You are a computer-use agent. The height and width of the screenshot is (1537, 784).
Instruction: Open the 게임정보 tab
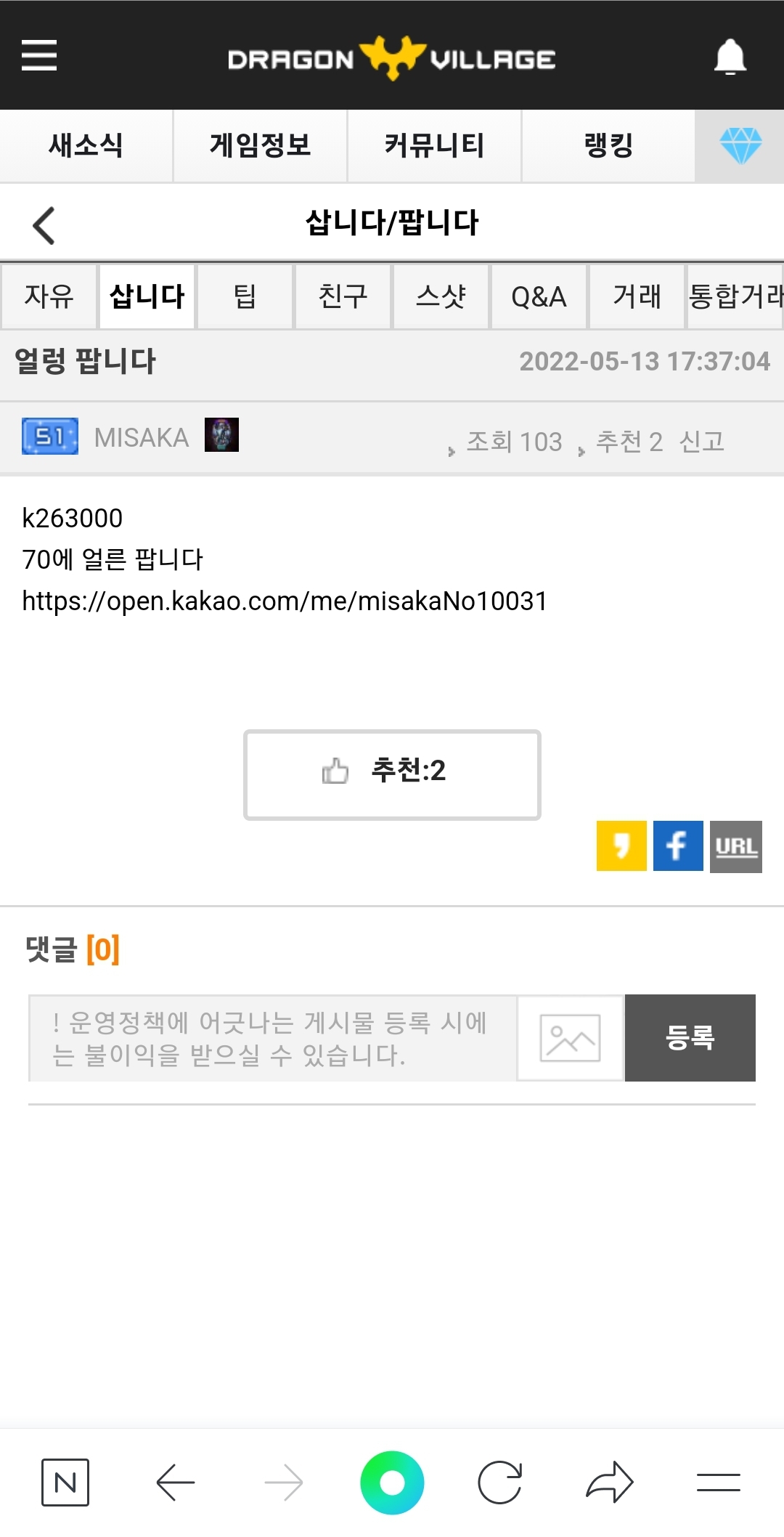260,145
